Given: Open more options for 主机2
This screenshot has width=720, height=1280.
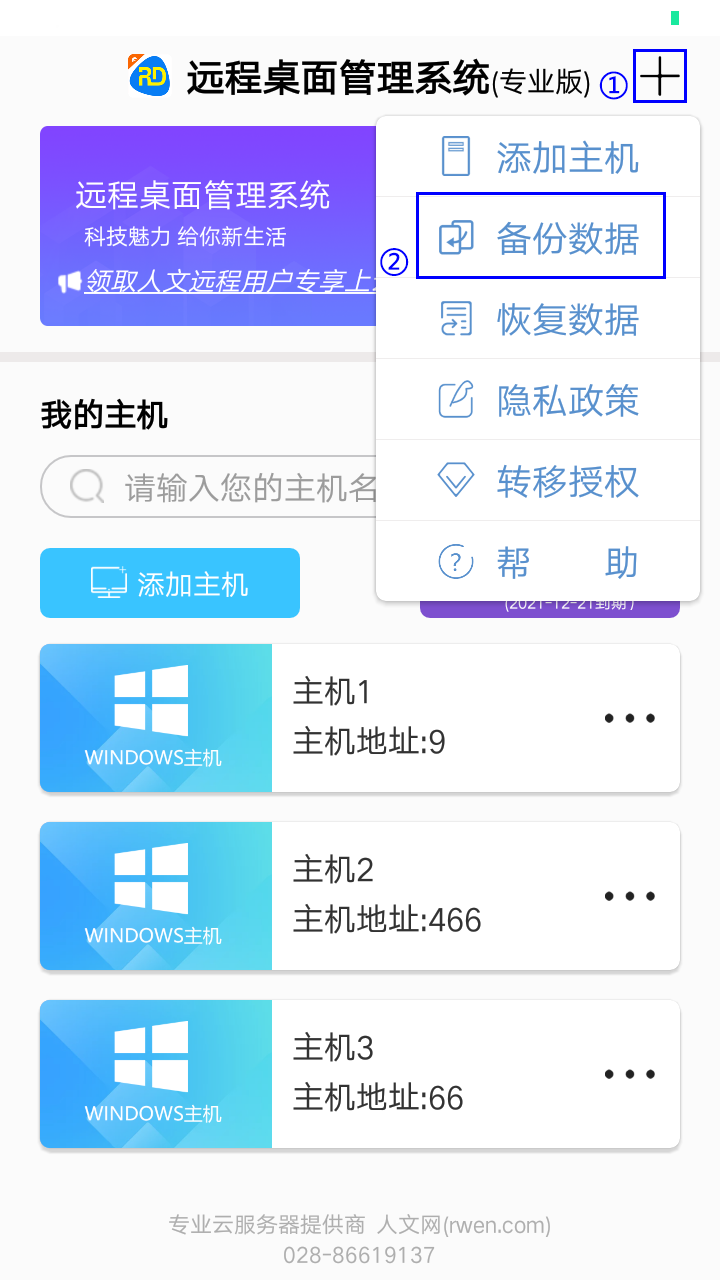Looking at the screenshot, I should click(x=630, y=896).
